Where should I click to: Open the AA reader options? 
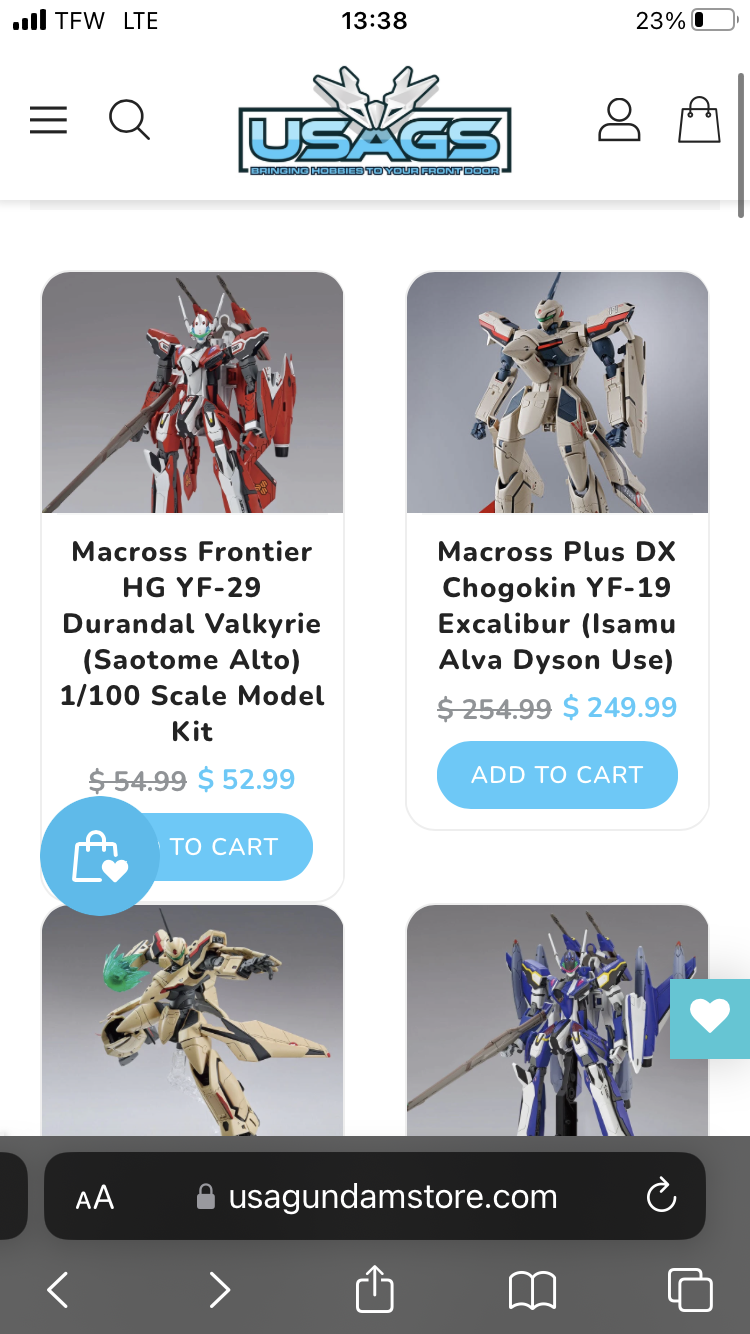(x=95, y=1197)
